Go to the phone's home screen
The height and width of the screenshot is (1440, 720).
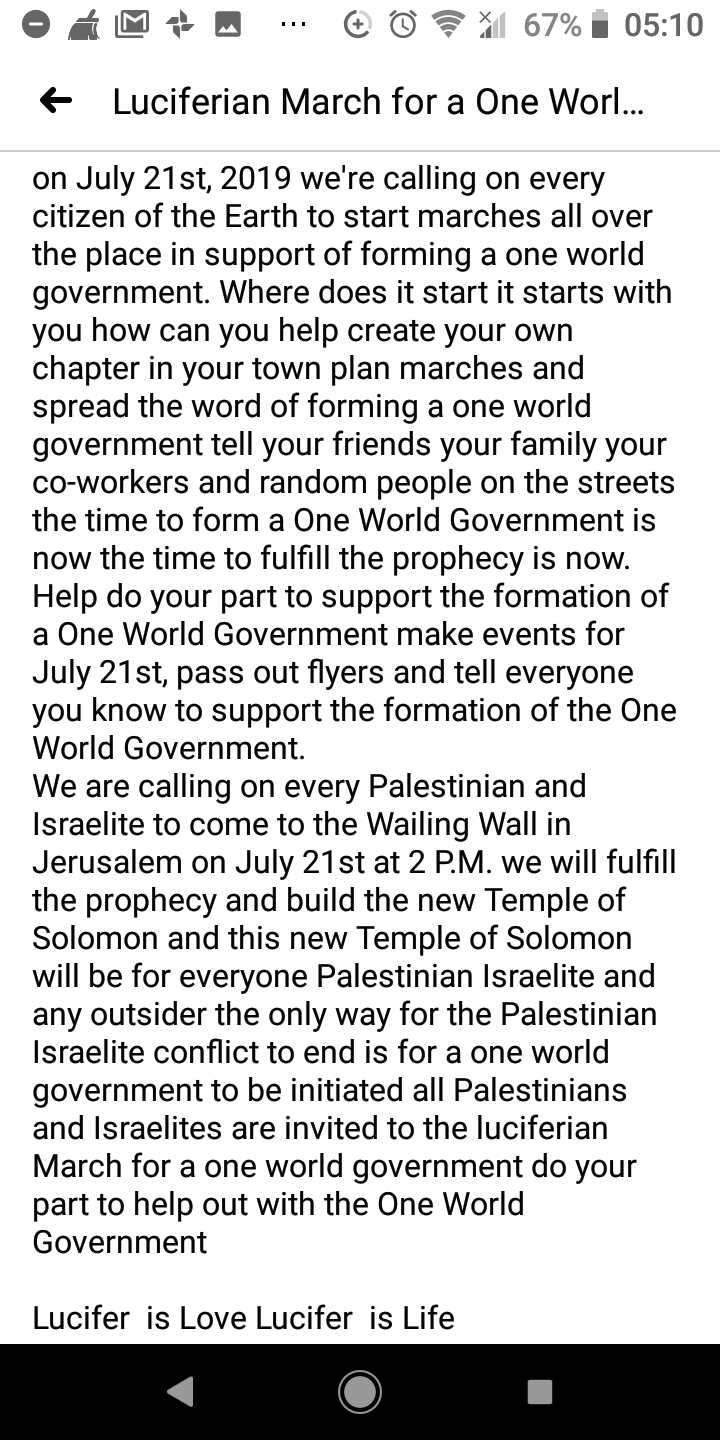360,1392
